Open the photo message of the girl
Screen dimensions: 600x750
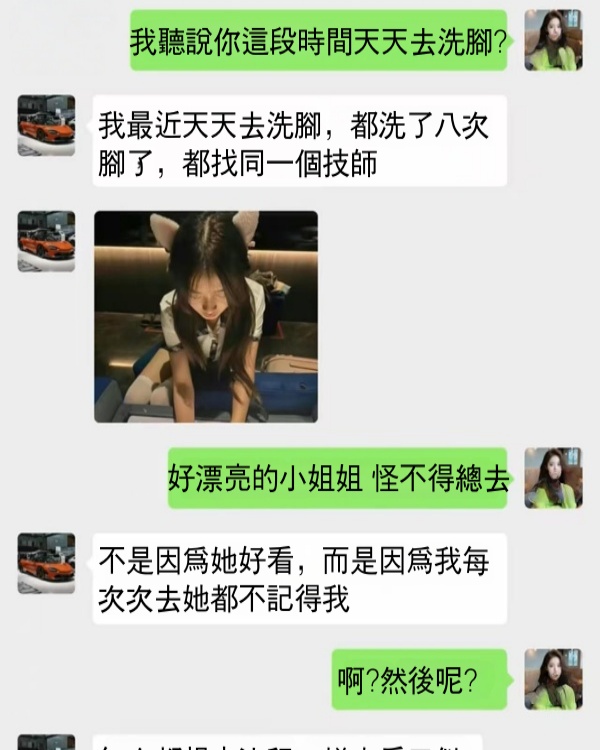(205, 316)
